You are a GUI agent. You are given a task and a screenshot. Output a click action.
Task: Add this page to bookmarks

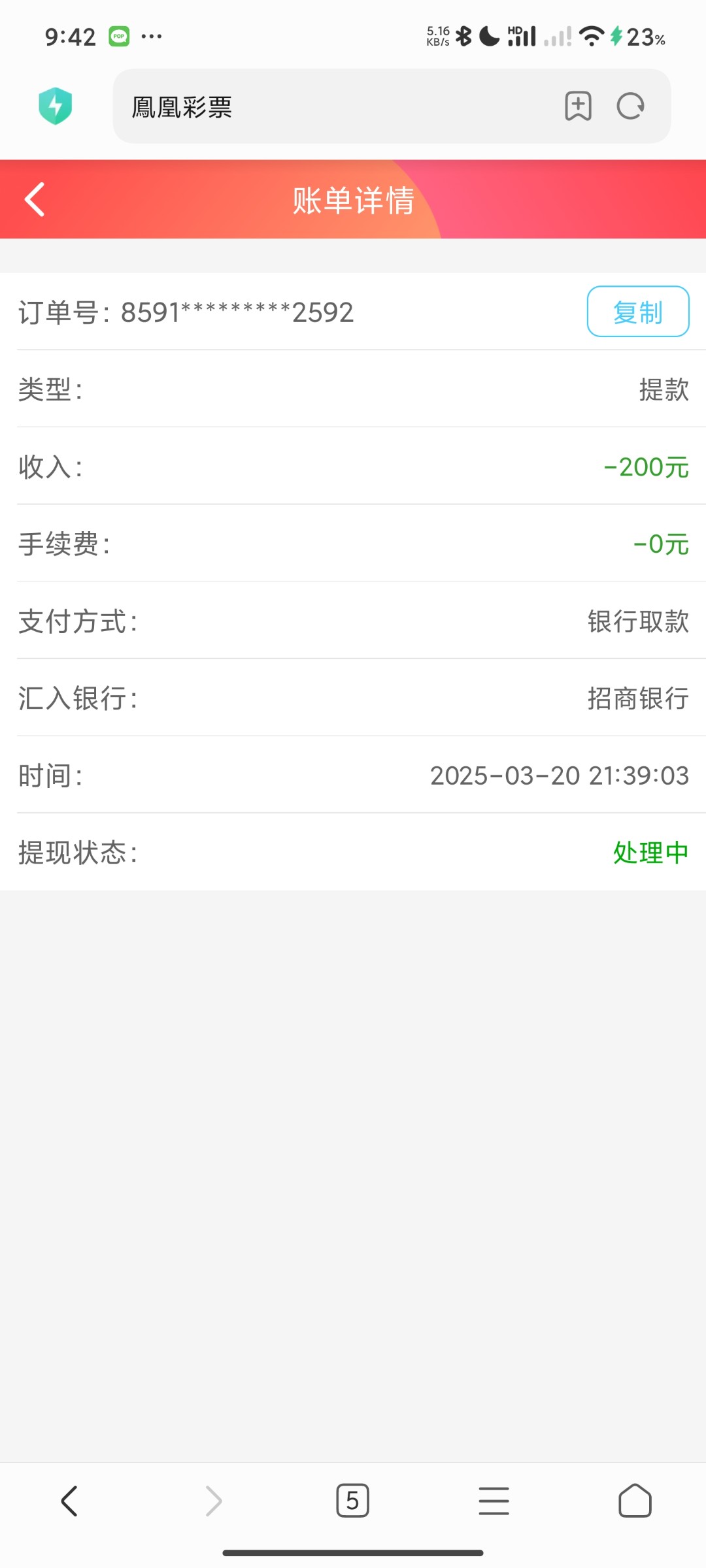pos(578,106)
